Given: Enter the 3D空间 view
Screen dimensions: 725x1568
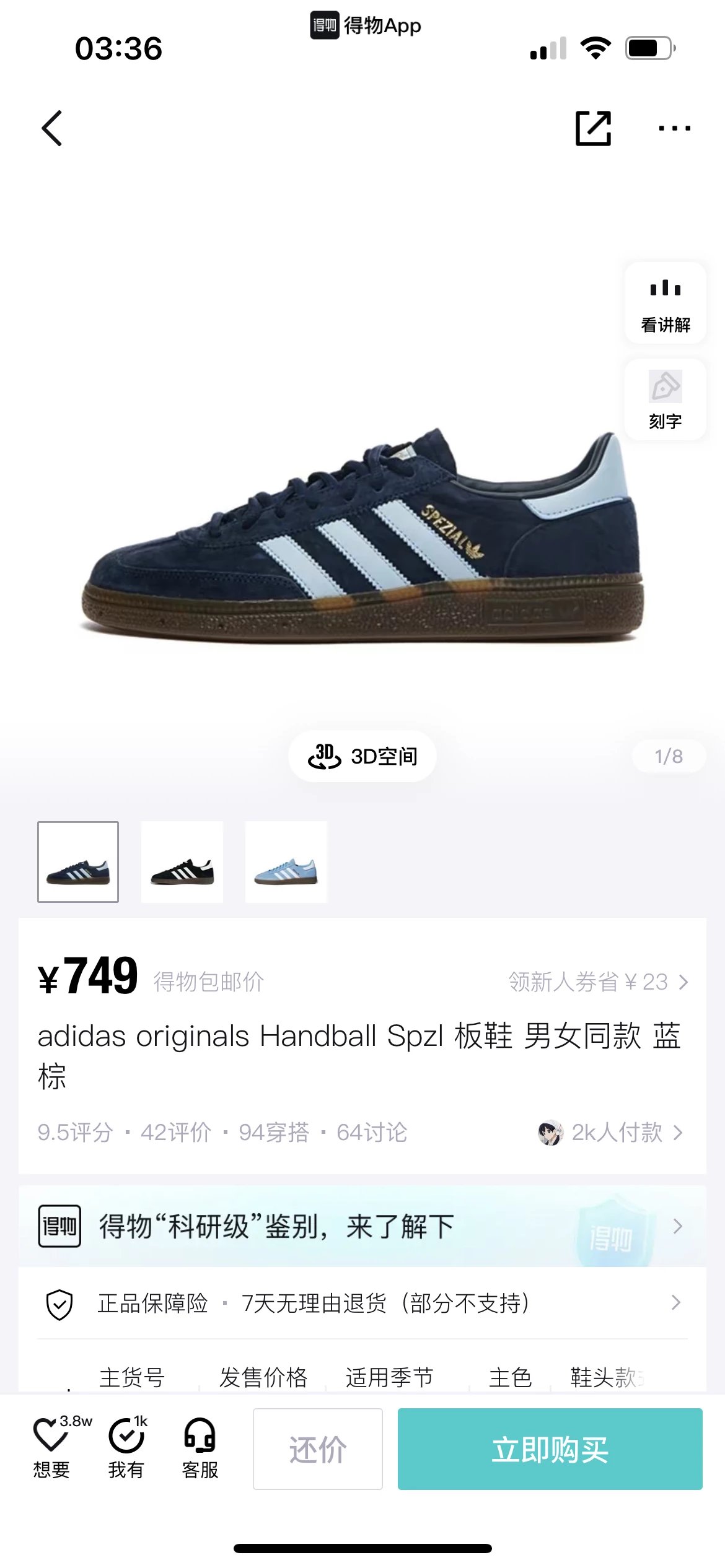Looking at the screenshot, I should [x=362, y=756].
